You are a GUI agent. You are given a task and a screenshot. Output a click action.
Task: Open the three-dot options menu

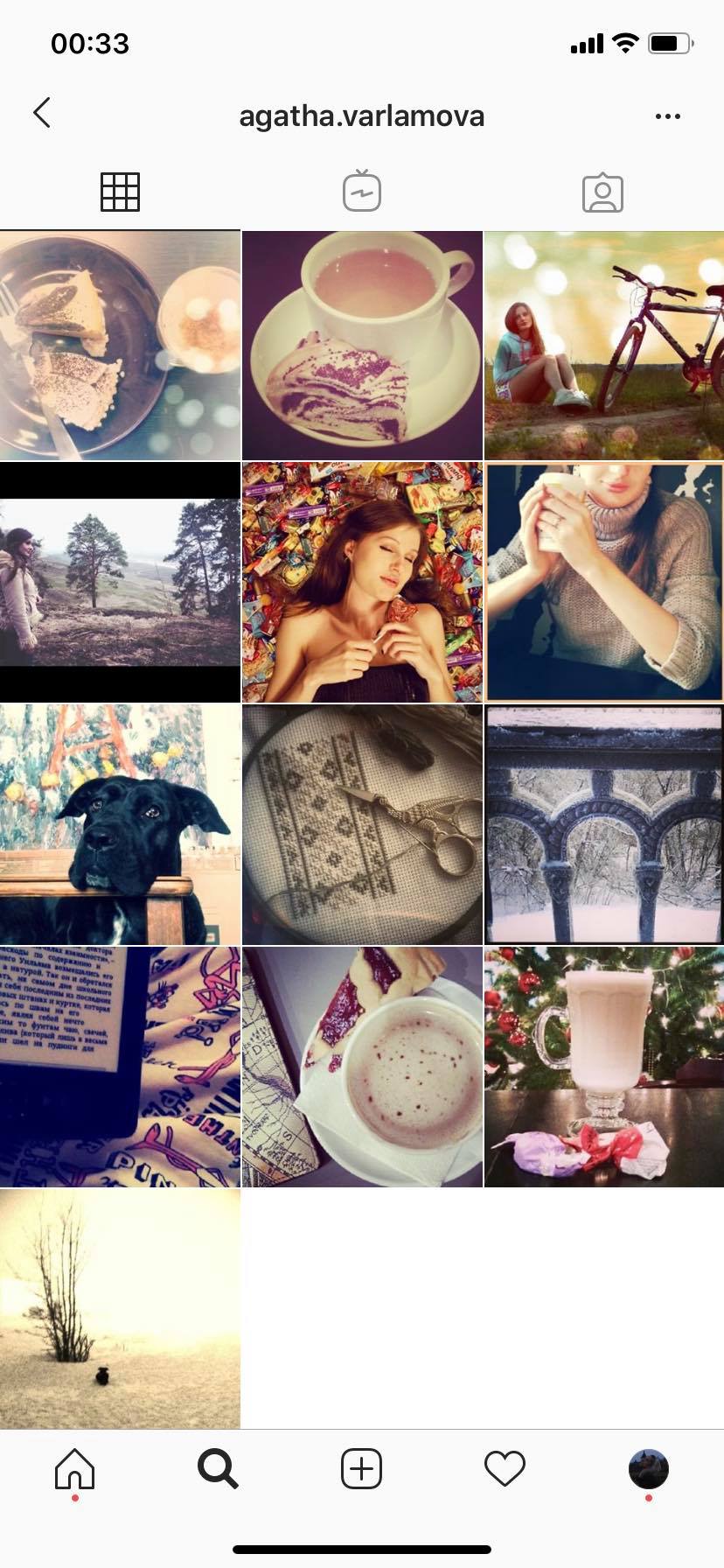[667, 115]
